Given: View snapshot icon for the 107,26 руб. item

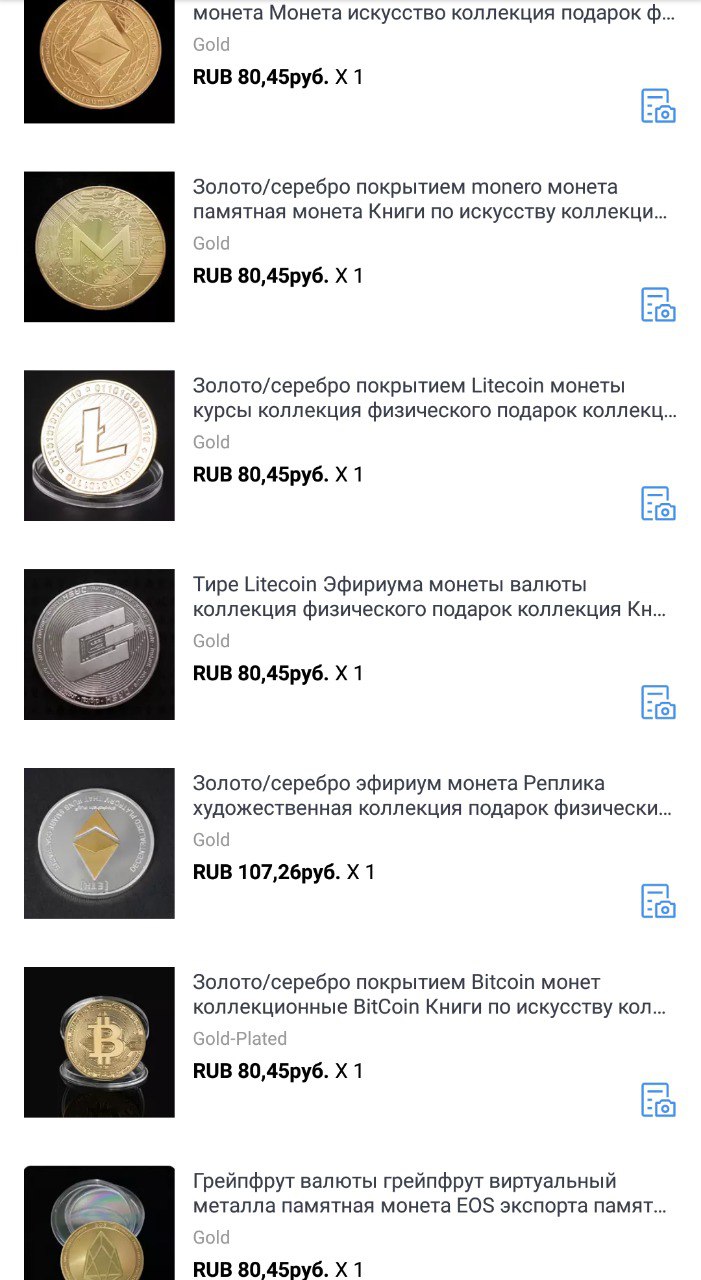Looking at the screenshot, I should click(658, 902).
